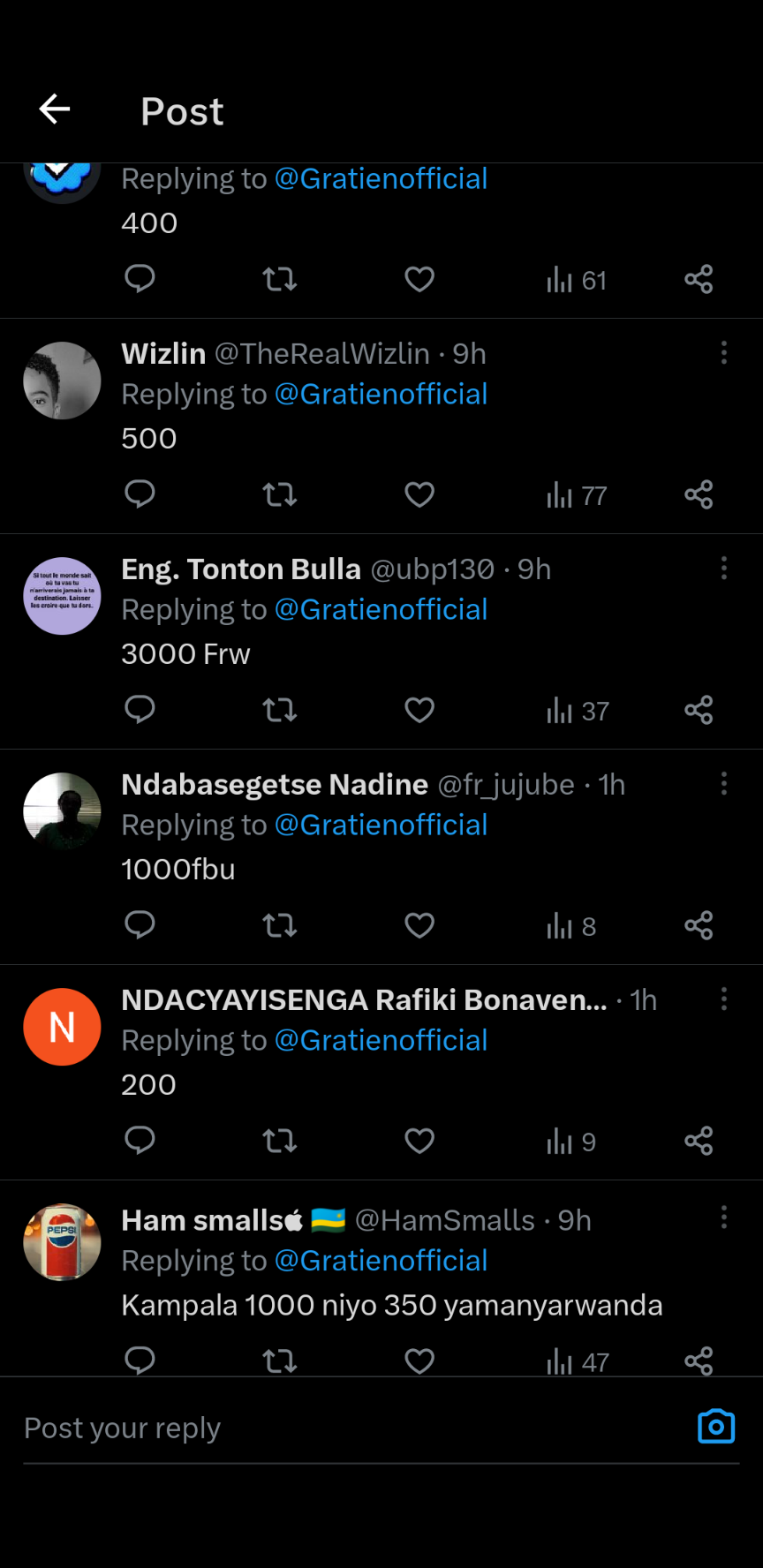
Task: Repost Eng. Tonton Bulla's reply
Action: click(280, 710)
